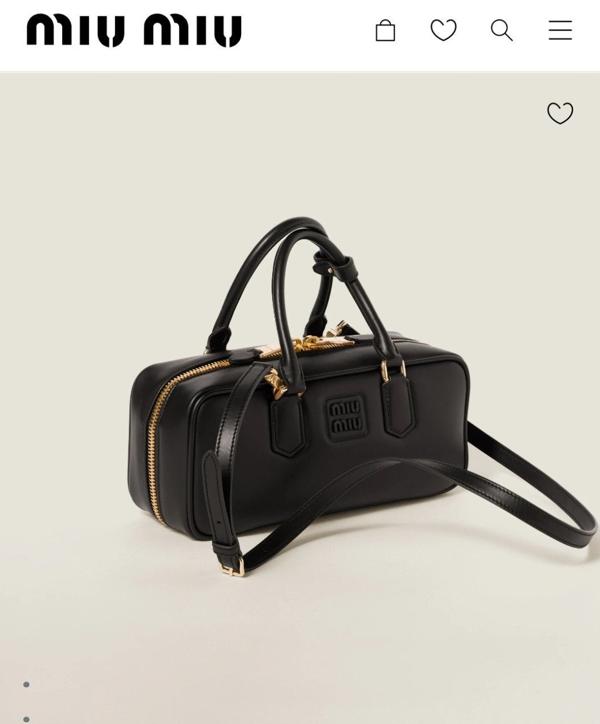Screen dimensions: 600x724
Task: Go to Miu Miu homepage logo
Action: point(134,31)
